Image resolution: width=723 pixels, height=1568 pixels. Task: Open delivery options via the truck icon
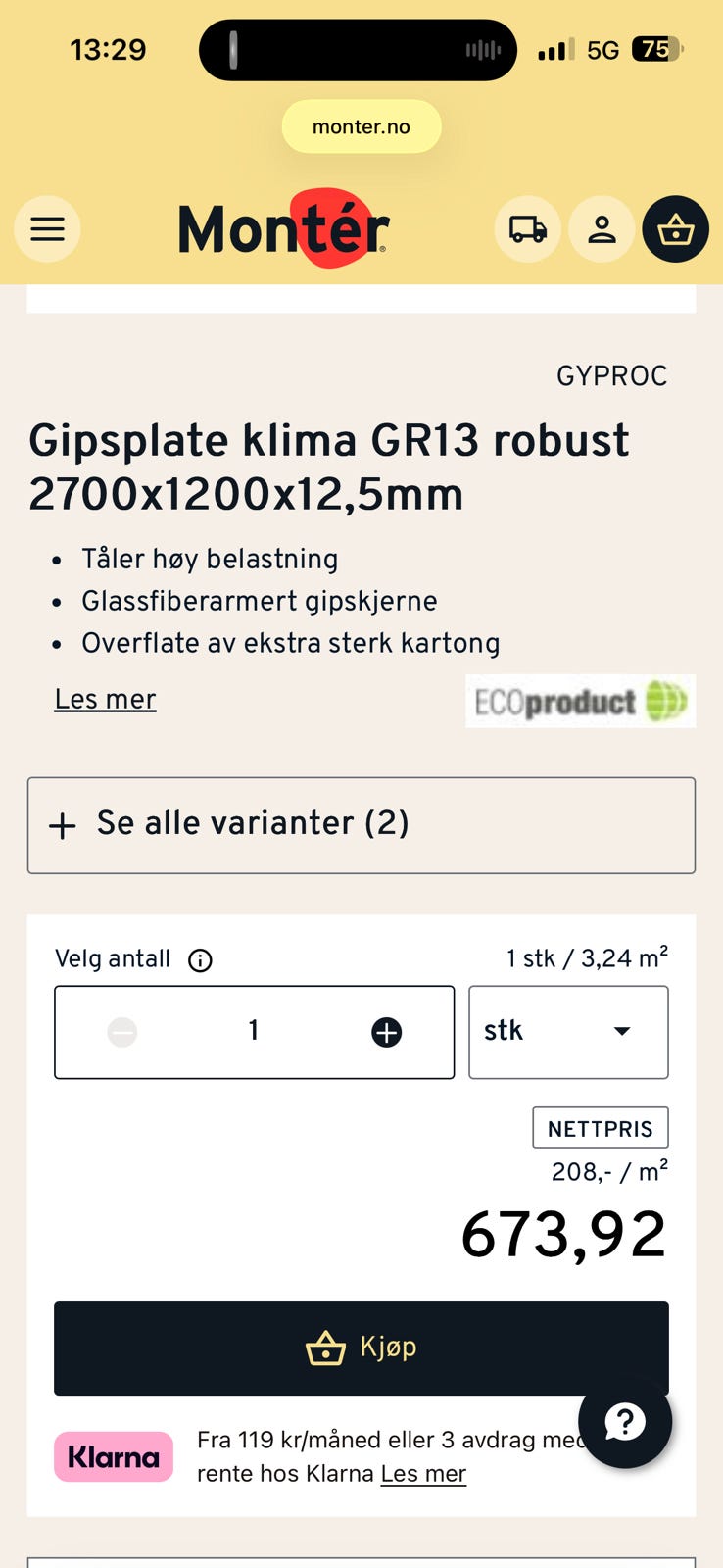(x=527, y=229)
